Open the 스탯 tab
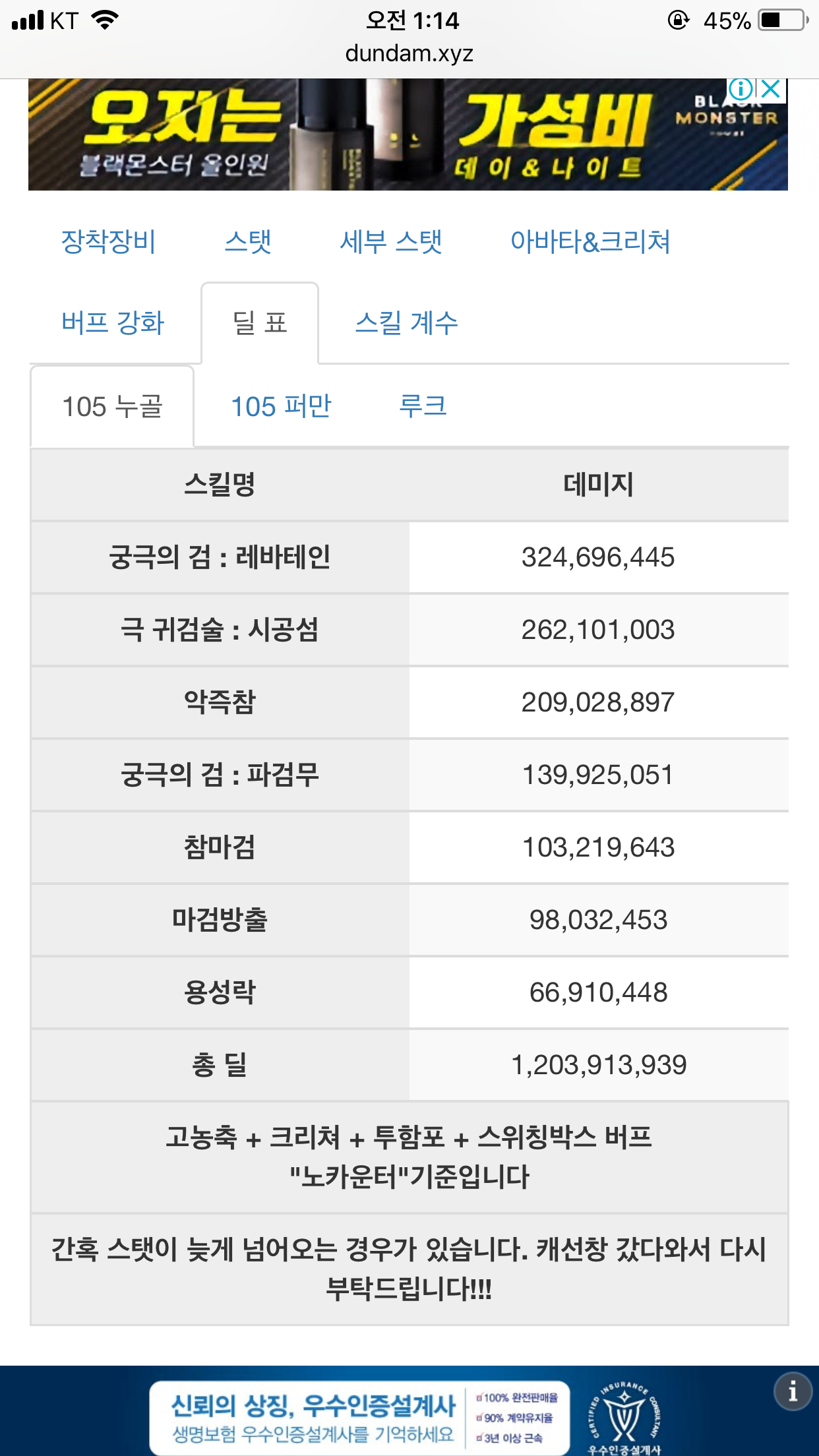 click(x=248, y=241)
